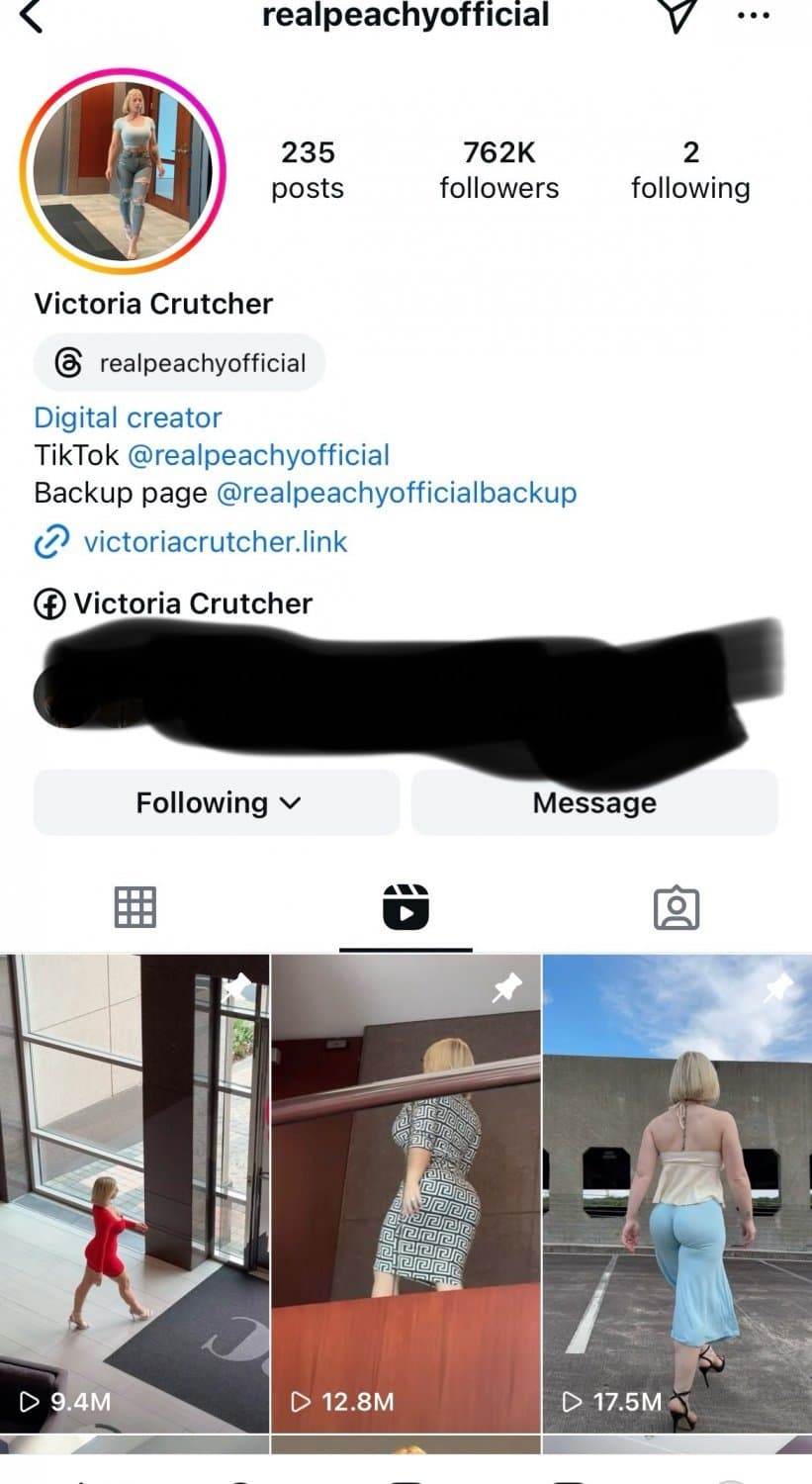Switch to the posts grid tab
Image resolution: width=812 pixels, height=1484 pixels.
click(135, 906)
